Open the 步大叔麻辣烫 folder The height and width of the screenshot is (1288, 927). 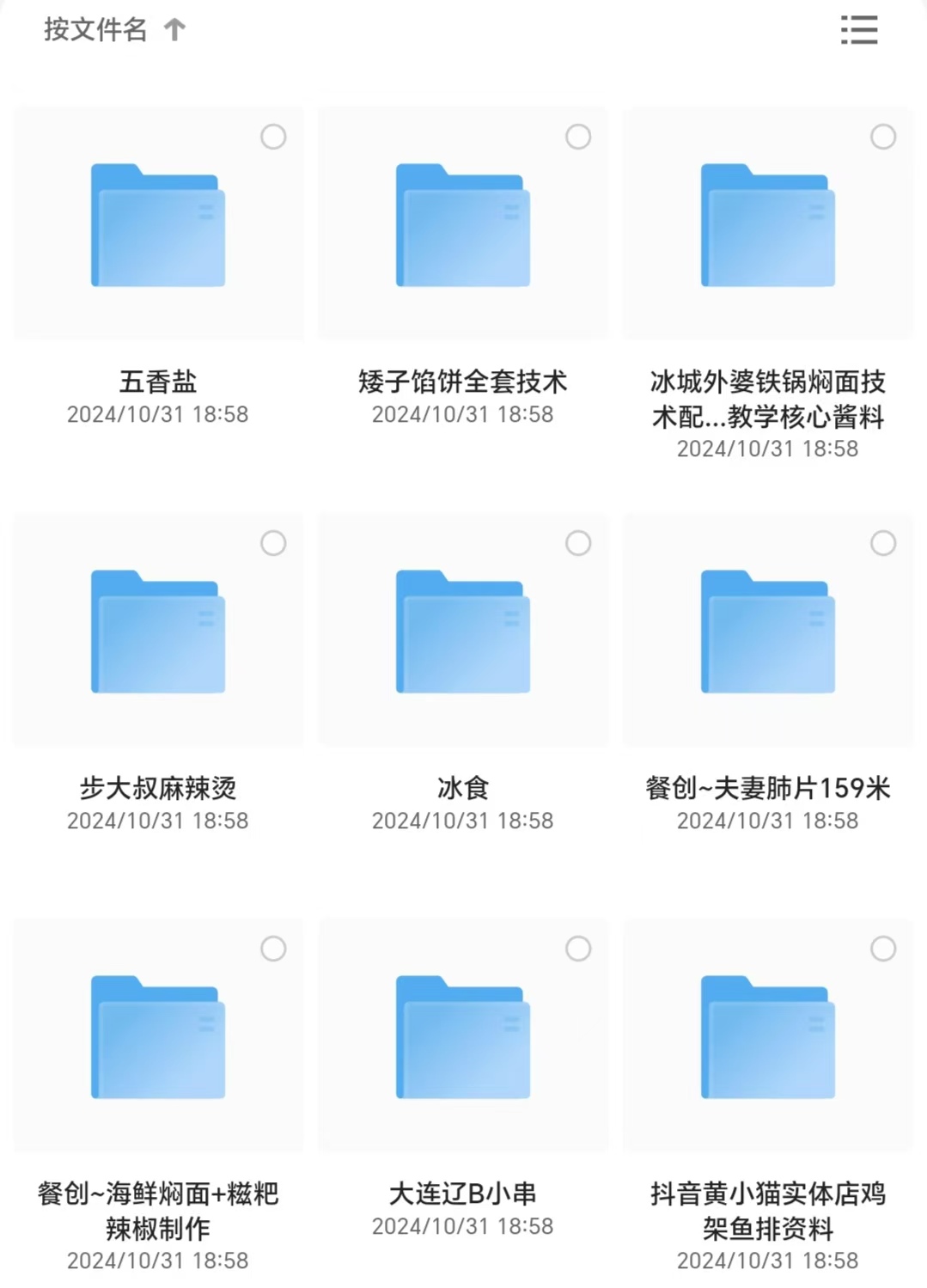click(x=158, y=632)
